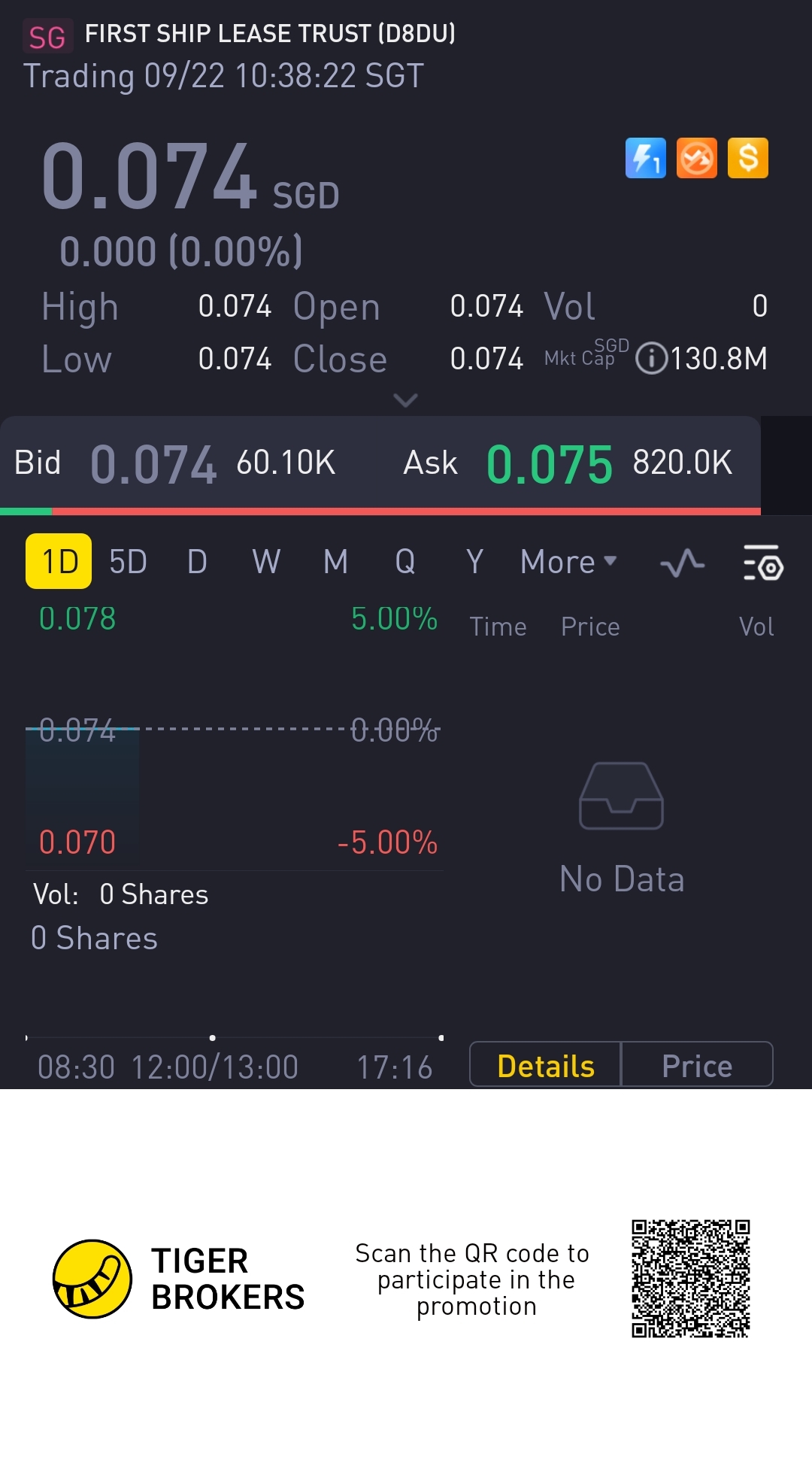Image resolution: width=812 pixels, height=1469 pixels.
Task: Tap the yellow dollar sign icon
Action: (747, 158)
